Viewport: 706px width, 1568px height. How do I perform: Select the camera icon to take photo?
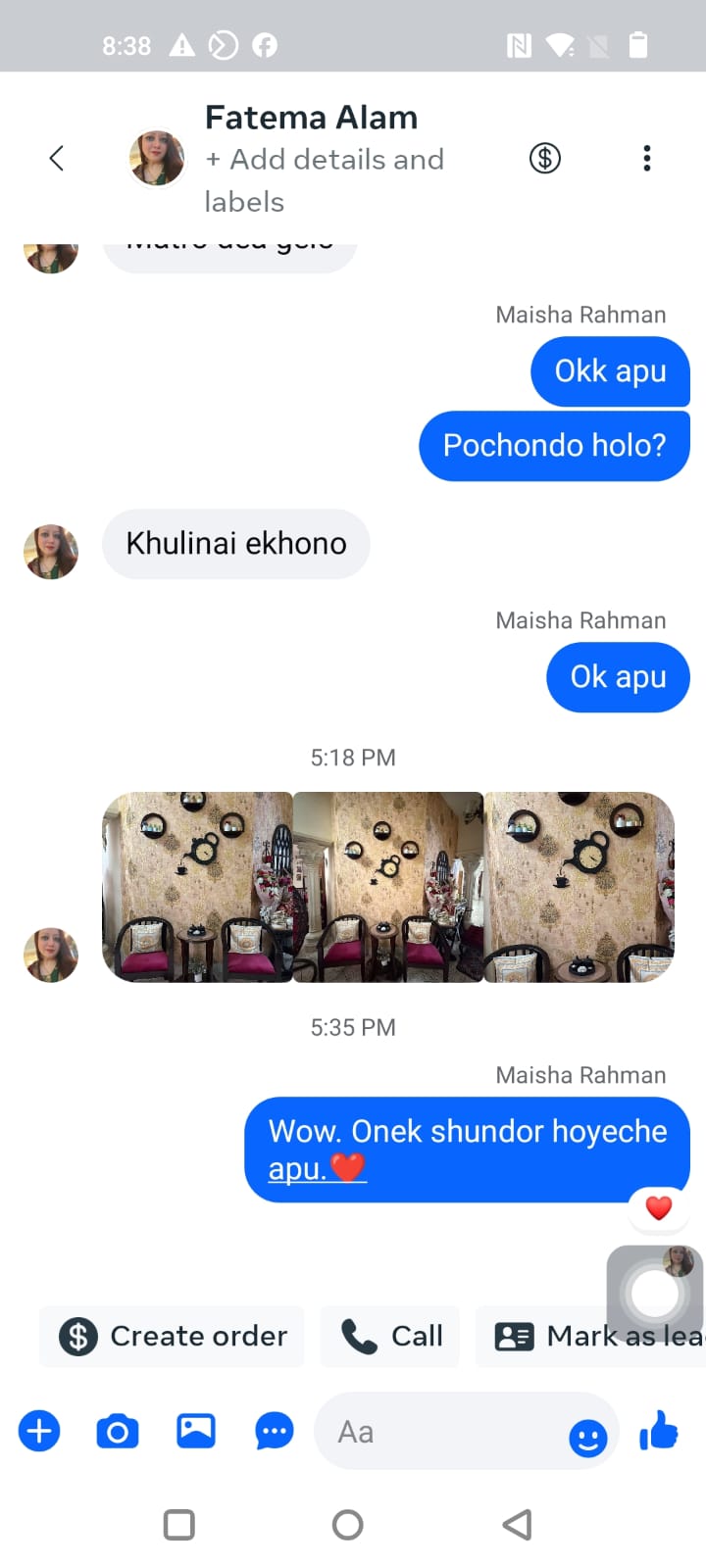(x=117, y=1431)
